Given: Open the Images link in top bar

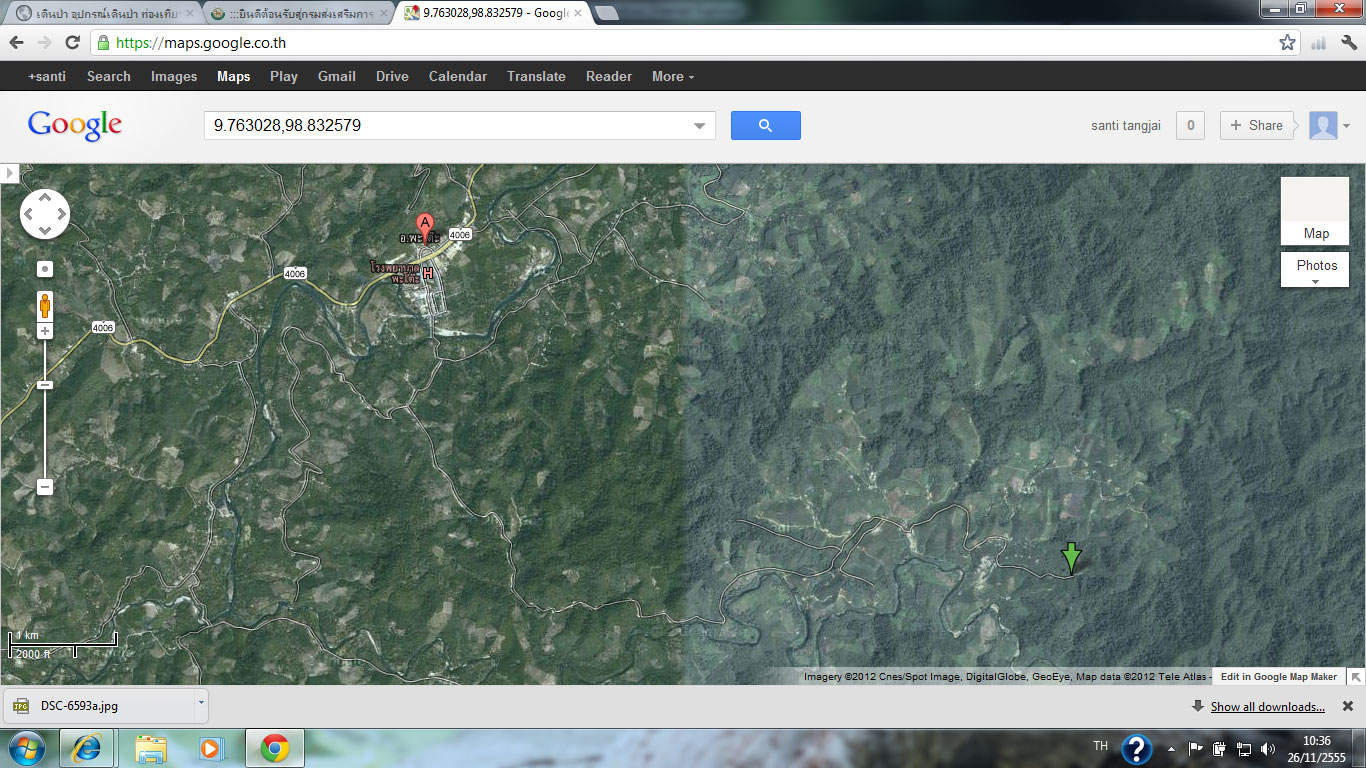Looking at the screenshot, I should pos(174,76).
